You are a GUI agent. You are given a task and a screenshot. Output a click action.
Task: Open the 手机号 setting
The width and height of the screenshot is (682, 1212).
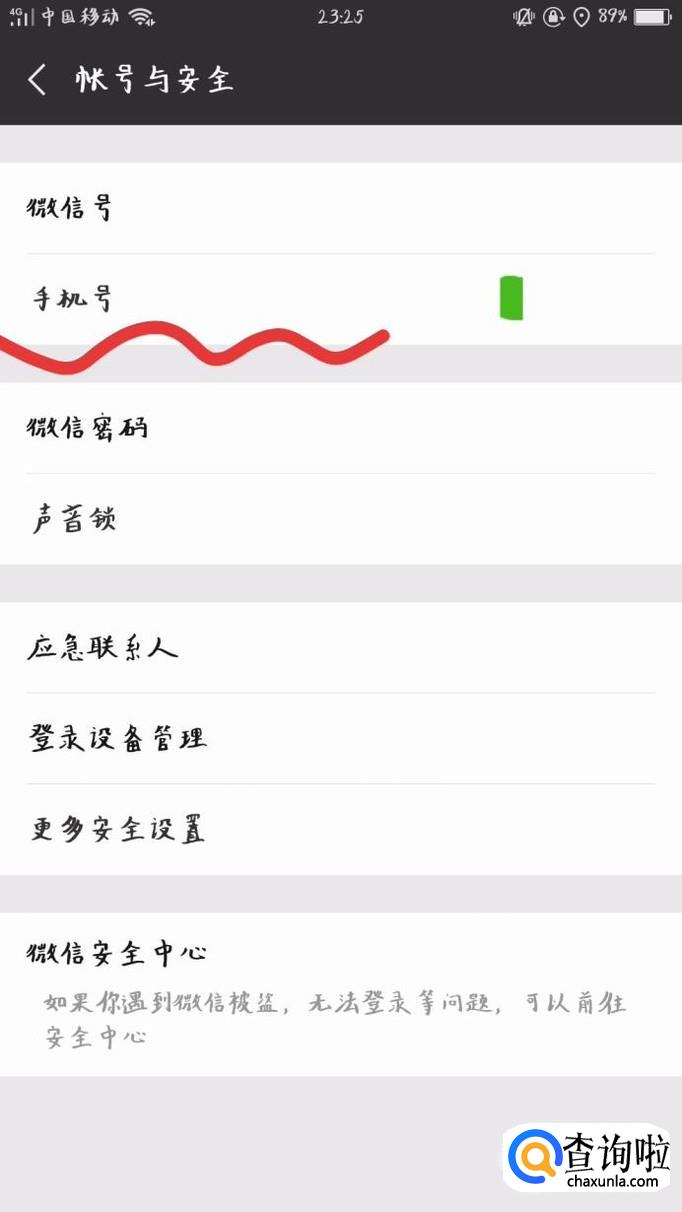point(340,298)
